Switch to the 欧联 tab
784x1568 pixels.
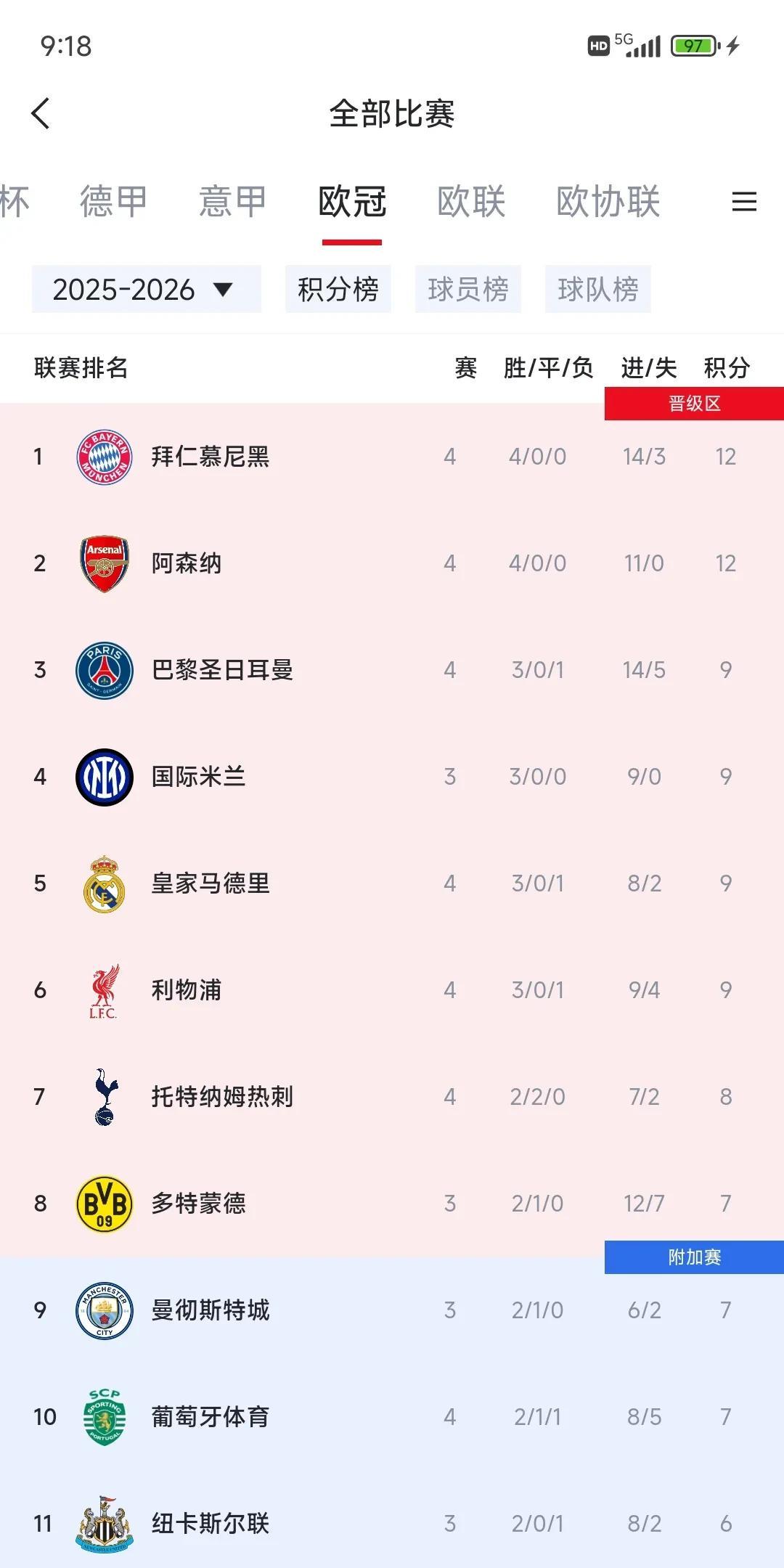tap(472, 203)
